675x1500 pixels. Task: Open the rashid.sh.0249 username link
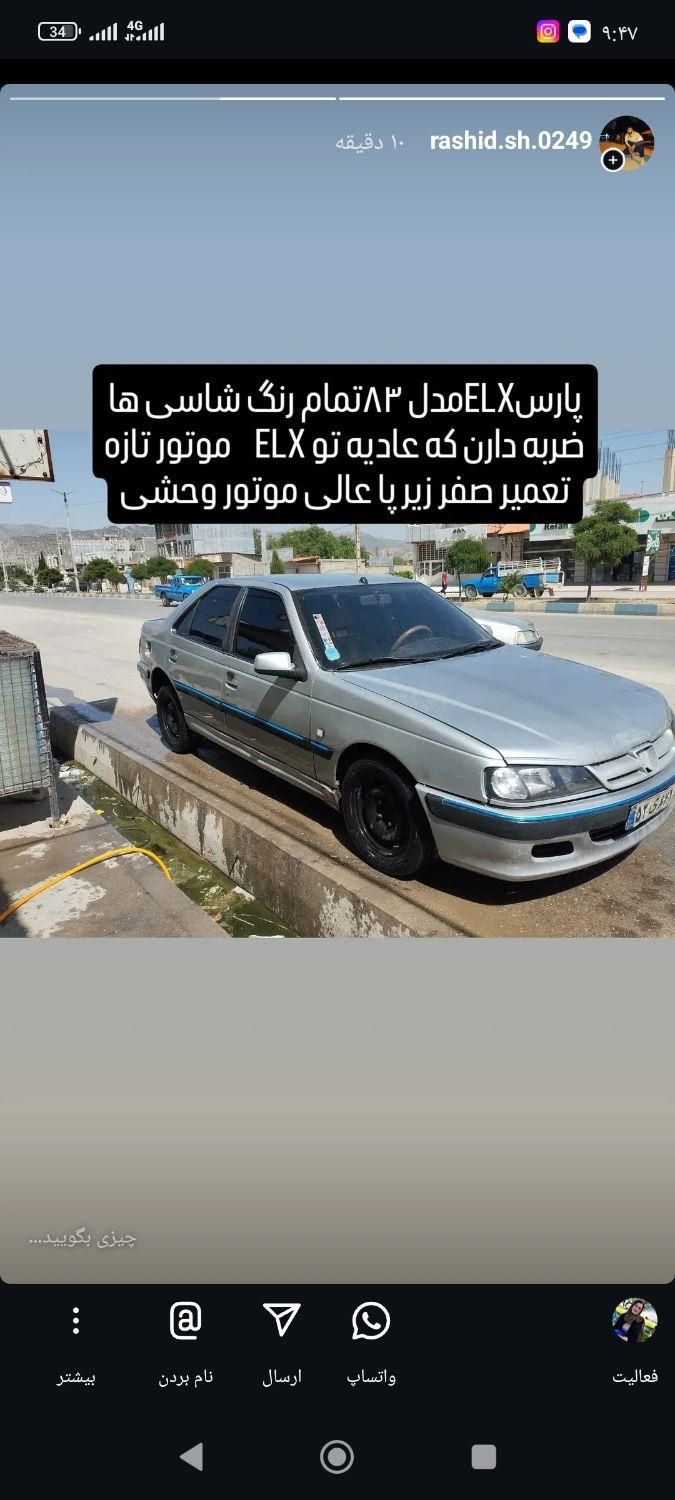coord(510,141)
